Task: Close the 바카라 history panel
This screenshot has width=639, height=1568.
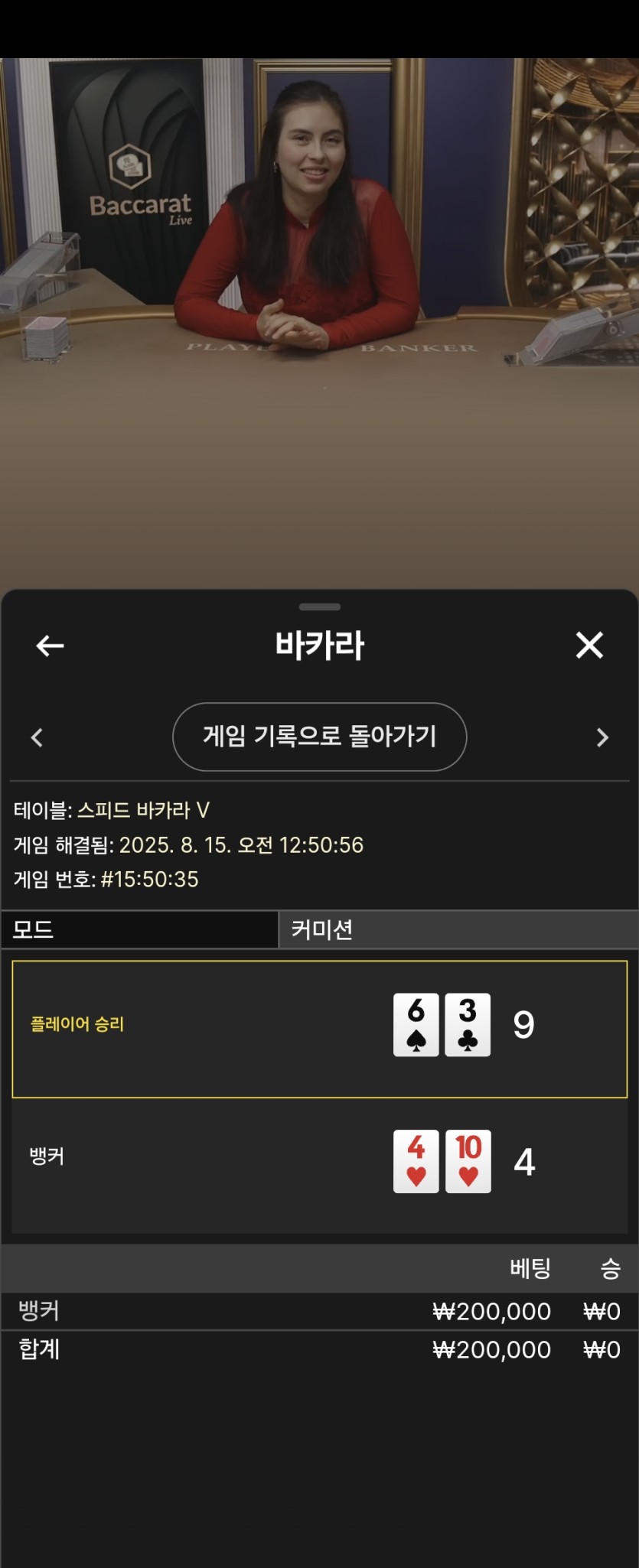Action: [x=589, y=646]
